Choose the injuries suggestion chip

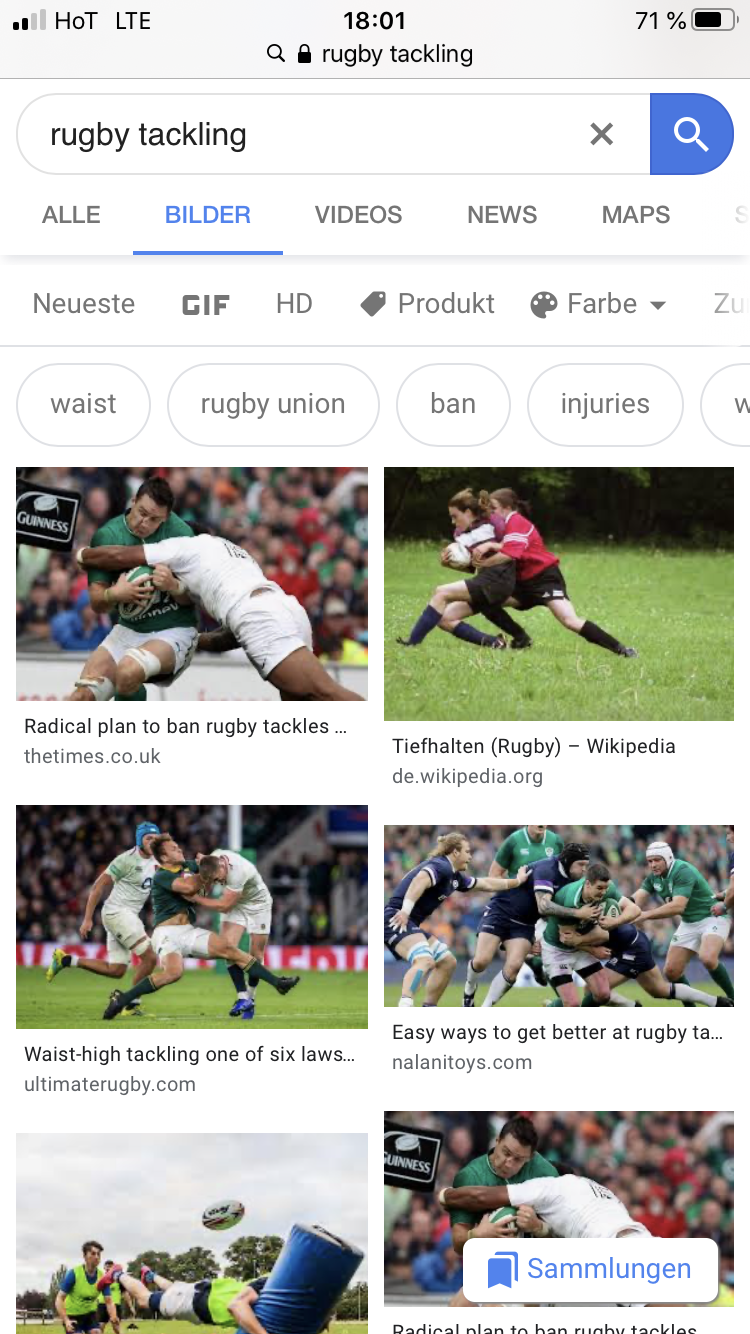pyautogui.click(x=605, y=404)
